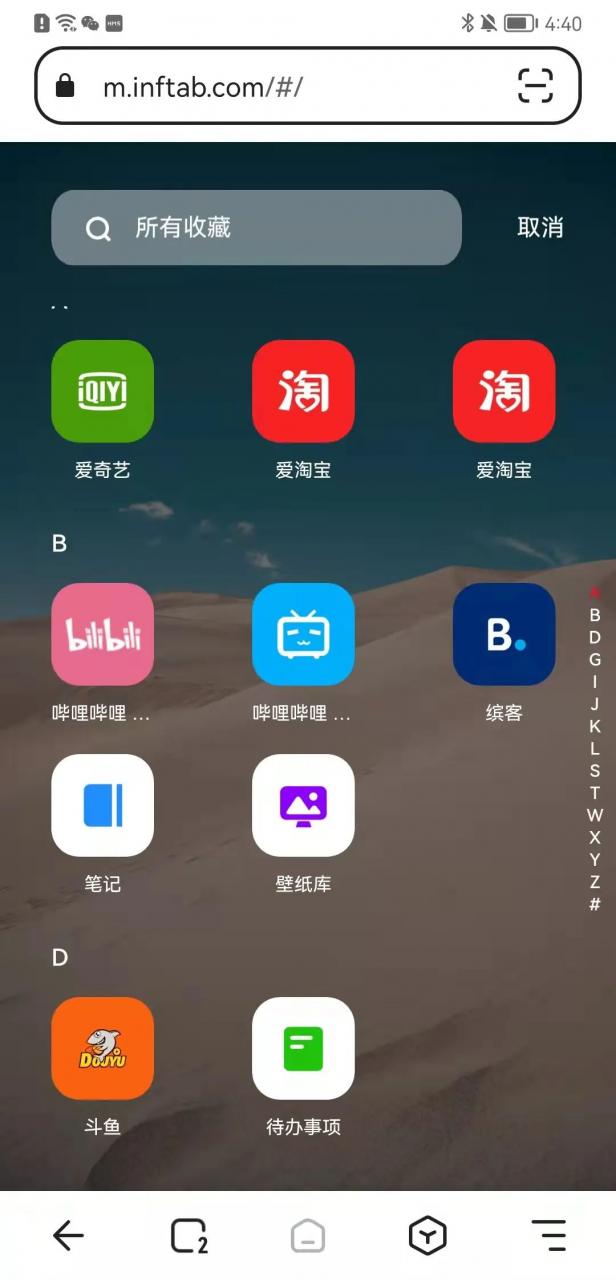Screen dimensions: 616x1280
Task: View the two open browser tabs
Action: point(189,1236)
